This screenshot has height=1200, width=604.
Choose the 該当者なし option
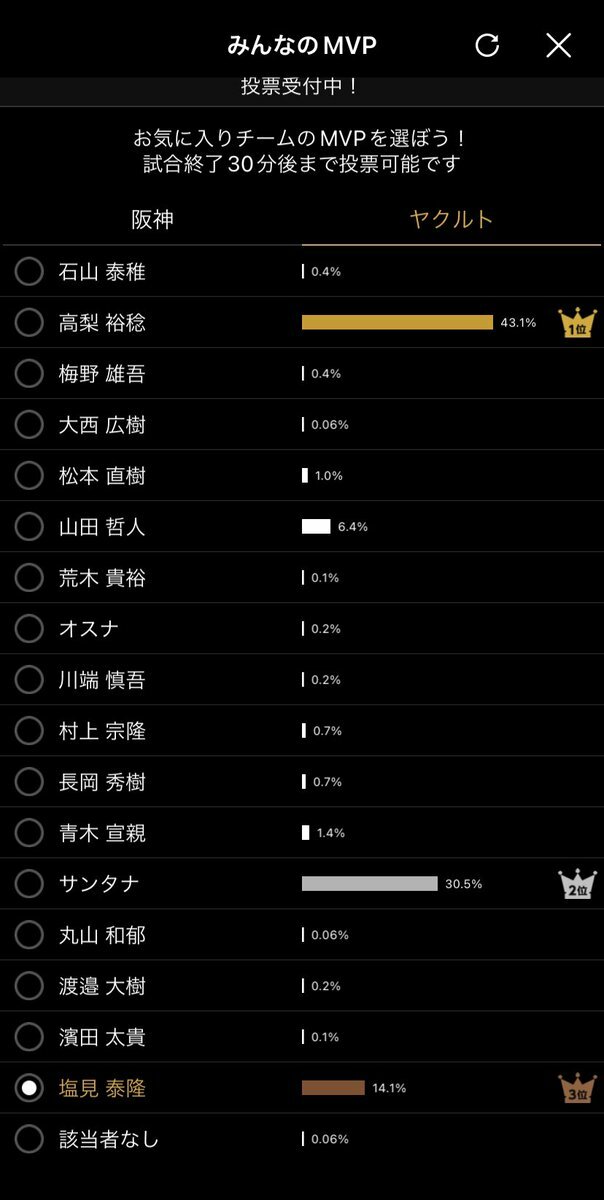30,1138
